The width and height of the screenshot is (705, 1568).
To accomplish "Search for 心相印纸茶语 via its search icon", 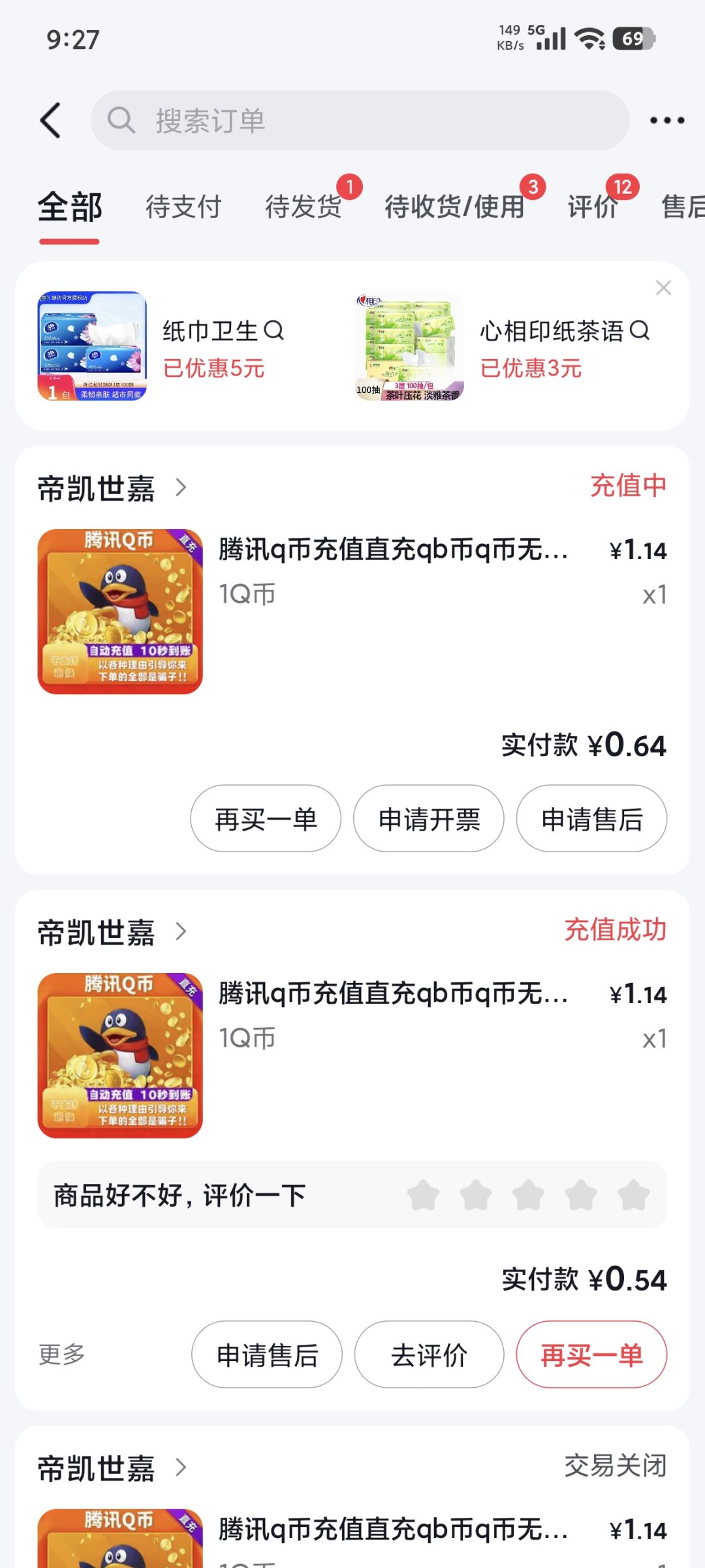I will [x=640, y=330].
